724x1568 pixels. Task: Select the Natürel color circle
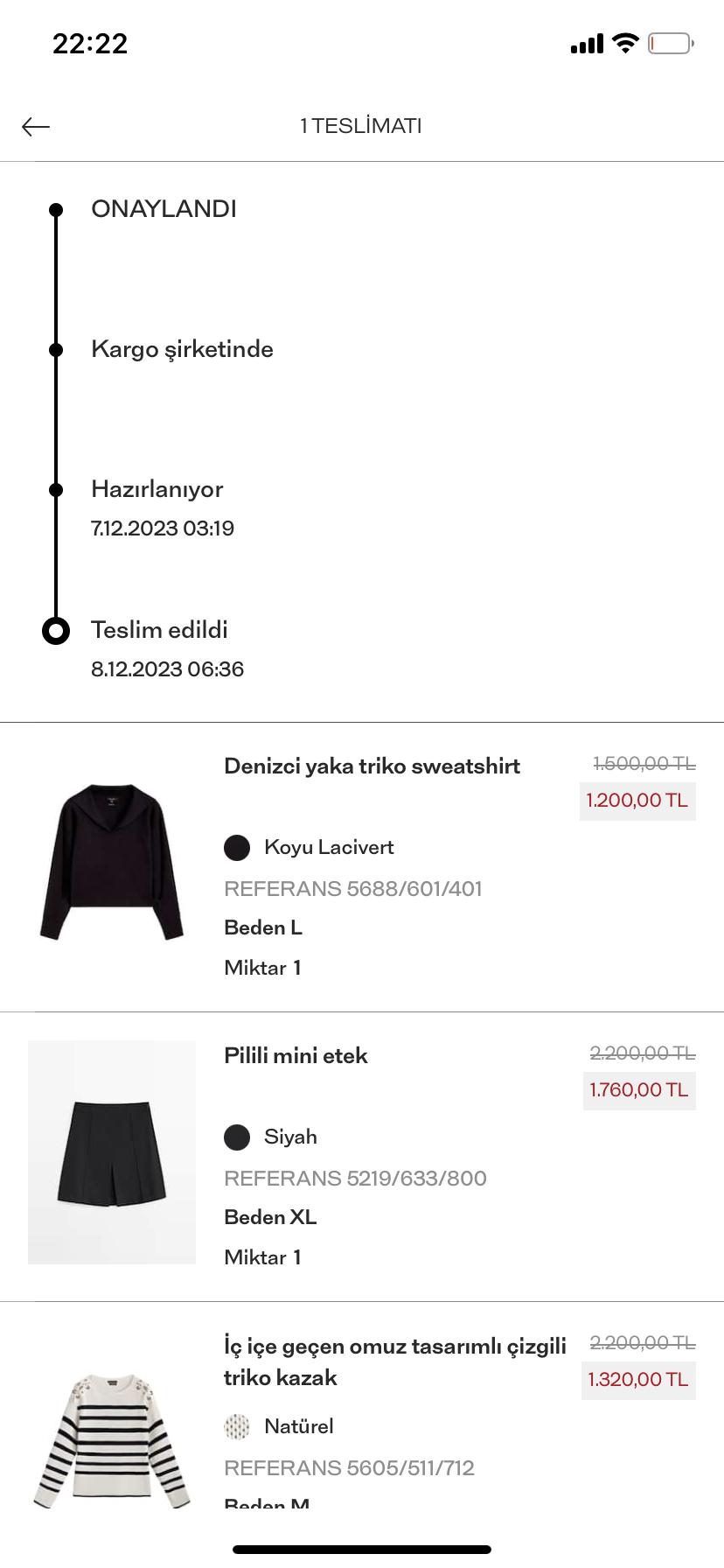(x=237, y=1425)
